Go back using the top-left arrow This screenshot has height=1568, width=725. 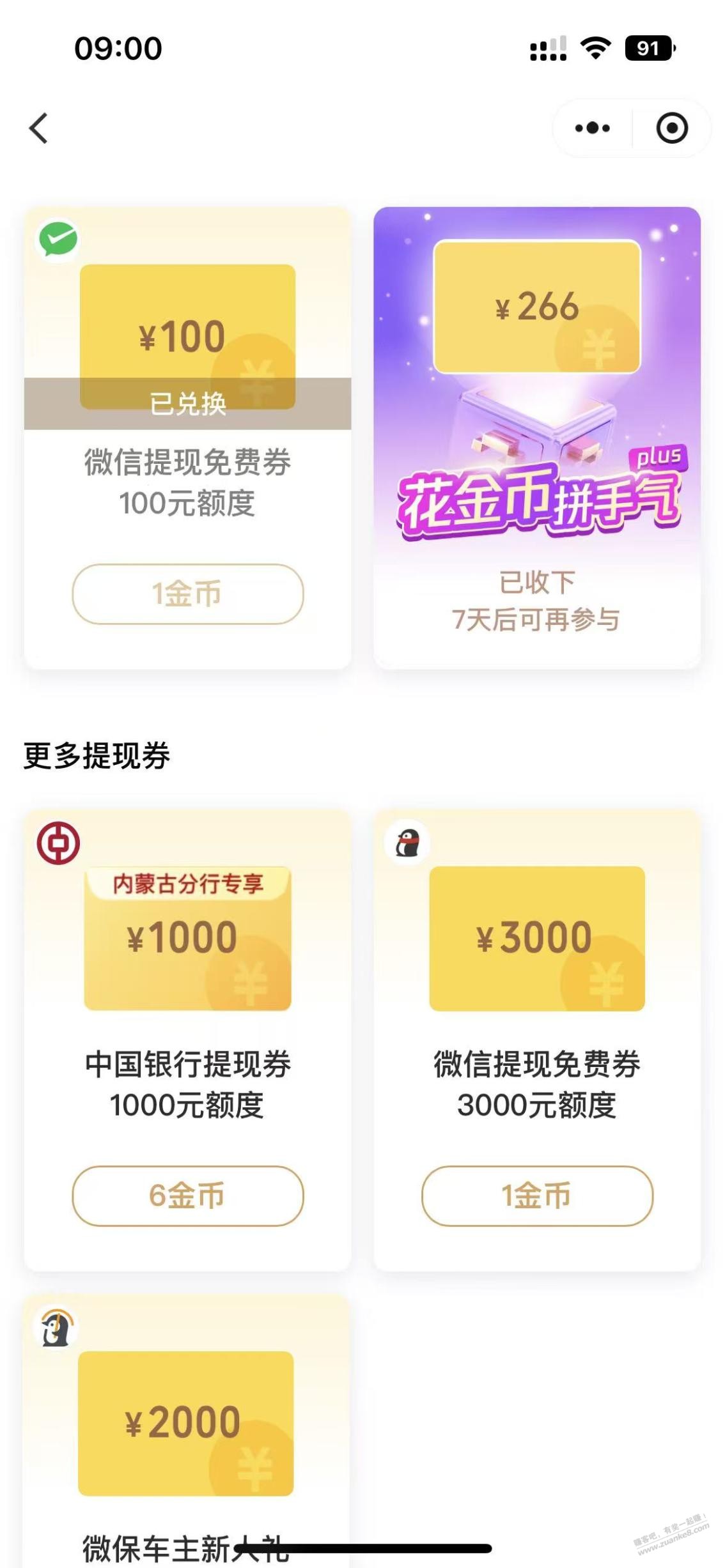pyautogui.click(x=39, y=128)
